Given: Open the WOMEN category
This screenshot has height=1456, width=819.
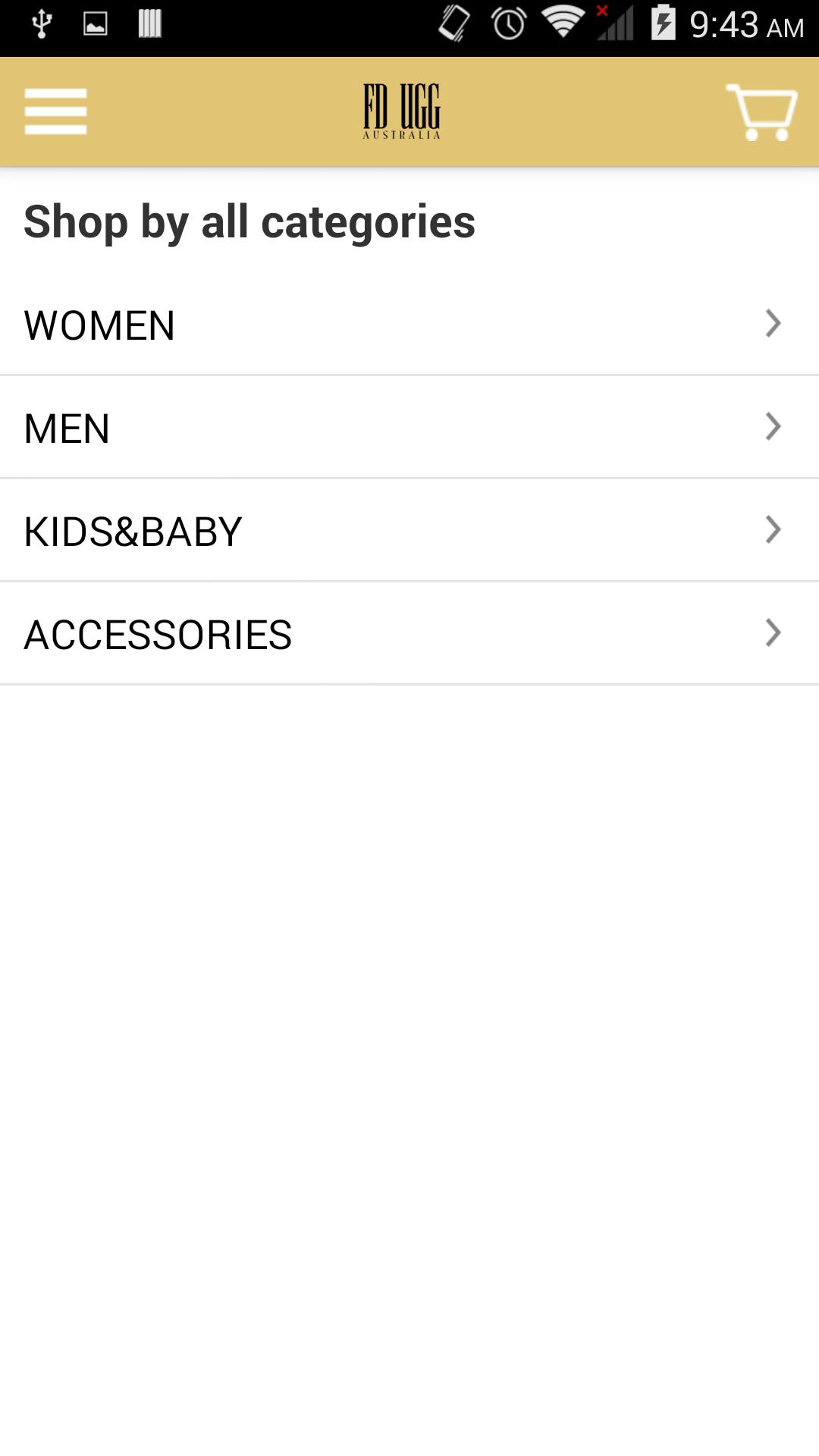Looking at the screenshot, I should pyautogui.click(x=409, y=325).
